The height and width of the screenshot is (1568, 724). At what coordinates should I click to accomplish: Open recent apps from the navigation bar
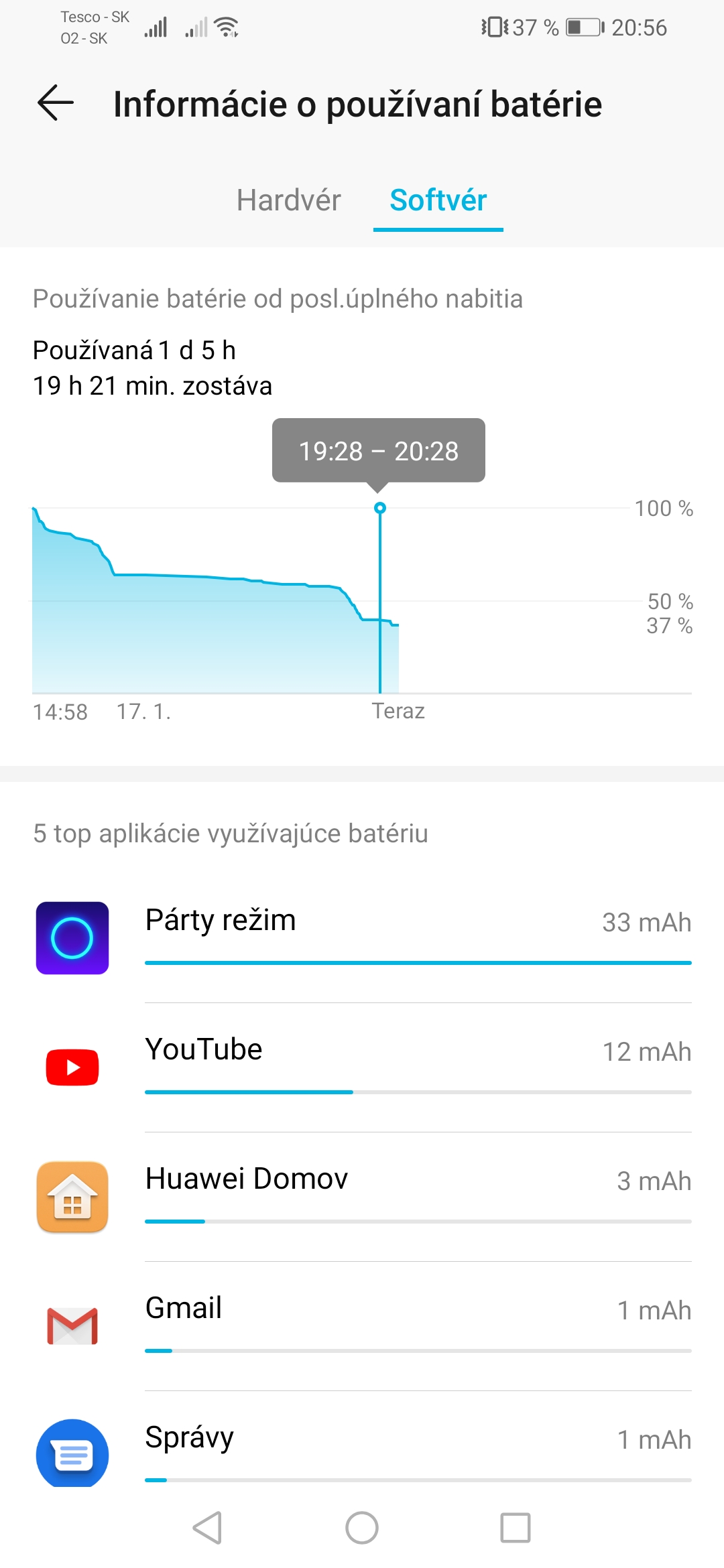click(x=516, y=1528)
